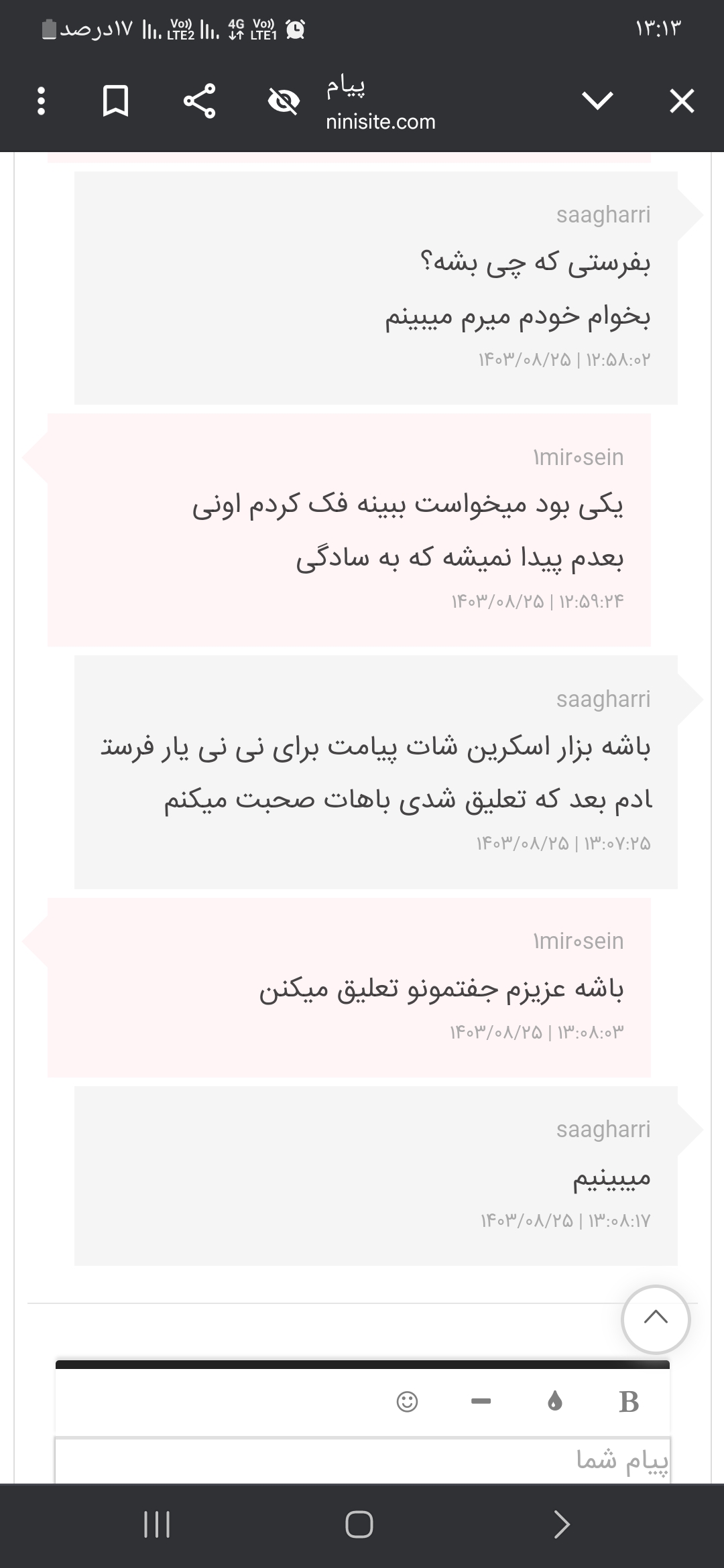Close the browser tab with X
724x1568 pixels.
click(682, 102)
